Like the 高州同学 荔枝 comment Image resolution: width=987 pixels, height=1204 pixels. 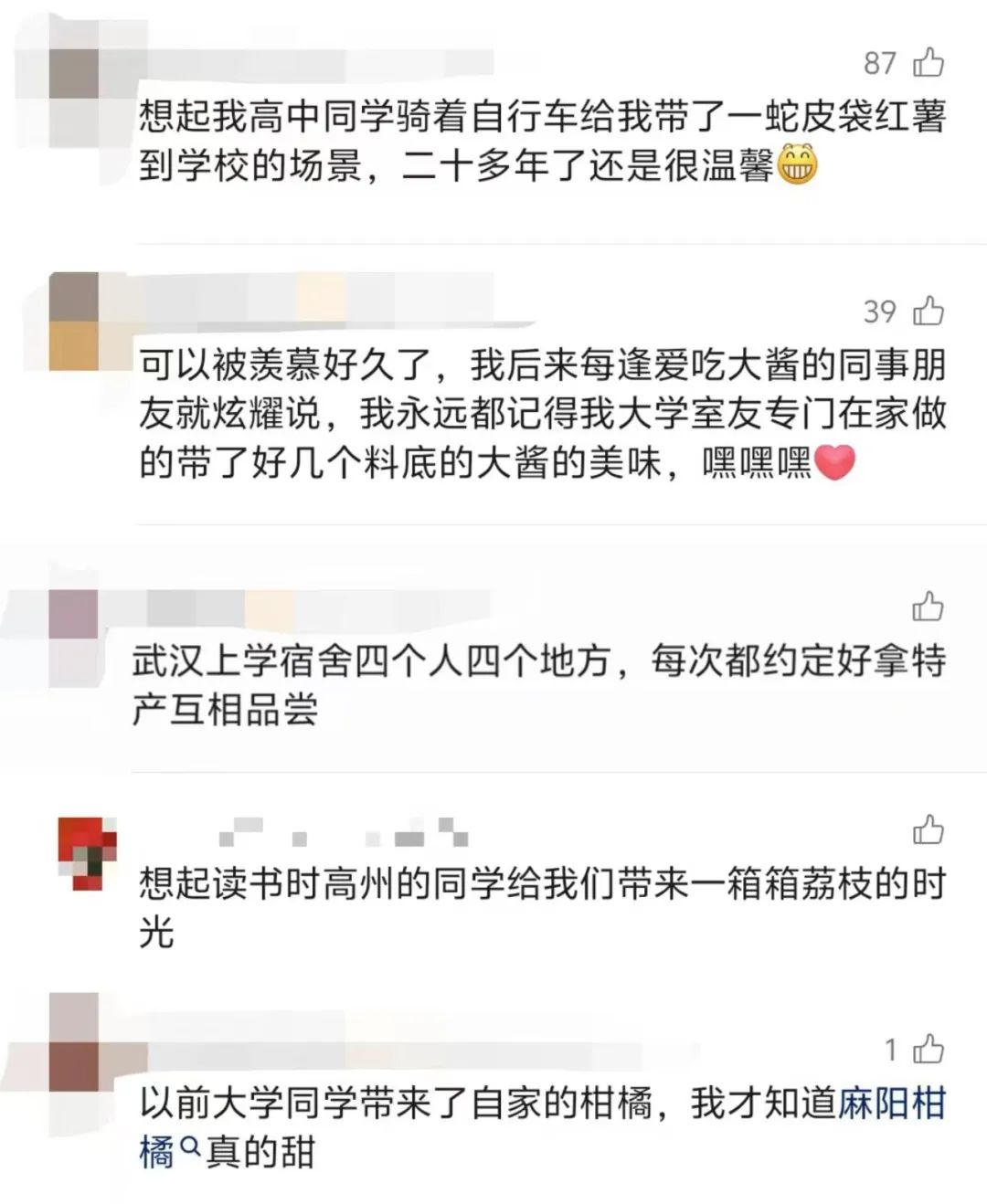(928, 829)
